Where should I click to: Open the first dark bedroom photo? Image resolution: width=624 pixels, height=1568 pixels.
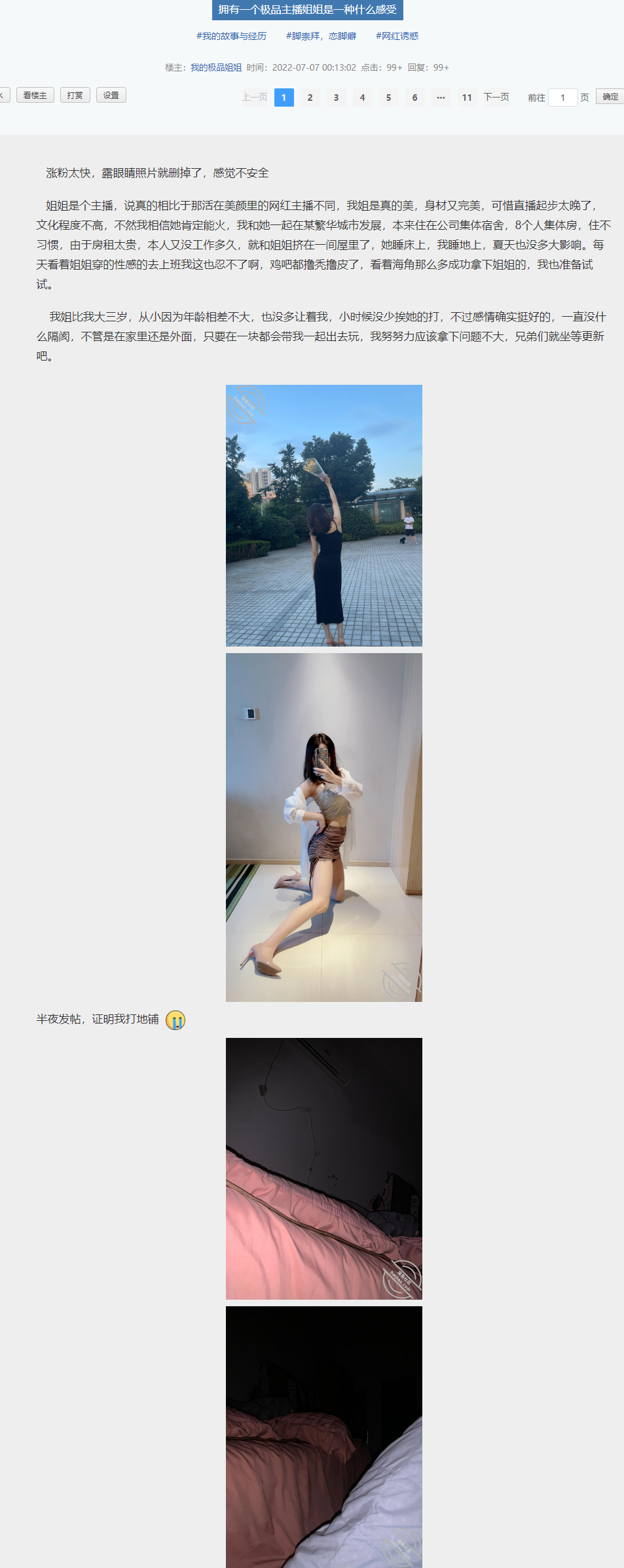(x=324, y=1168)
